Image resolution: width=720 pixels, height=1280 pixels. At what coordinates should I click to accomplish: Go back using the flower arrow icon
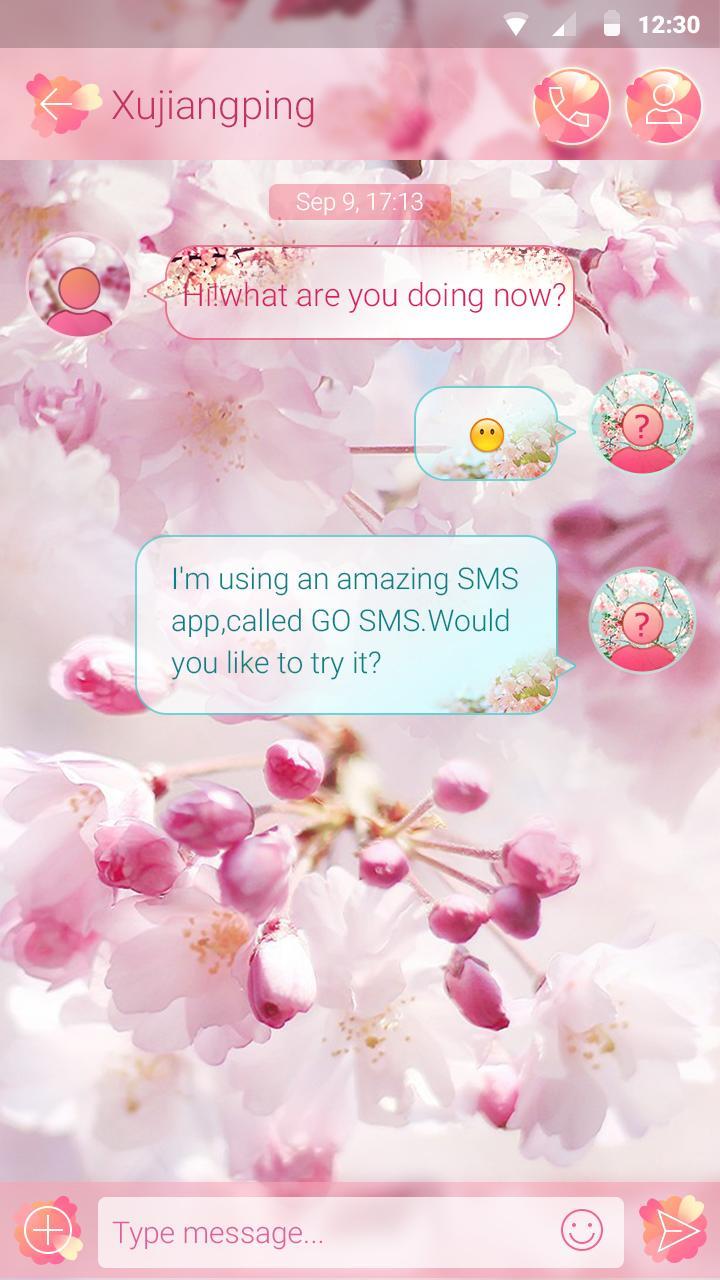pyautogui.click(x=62, y=105)
